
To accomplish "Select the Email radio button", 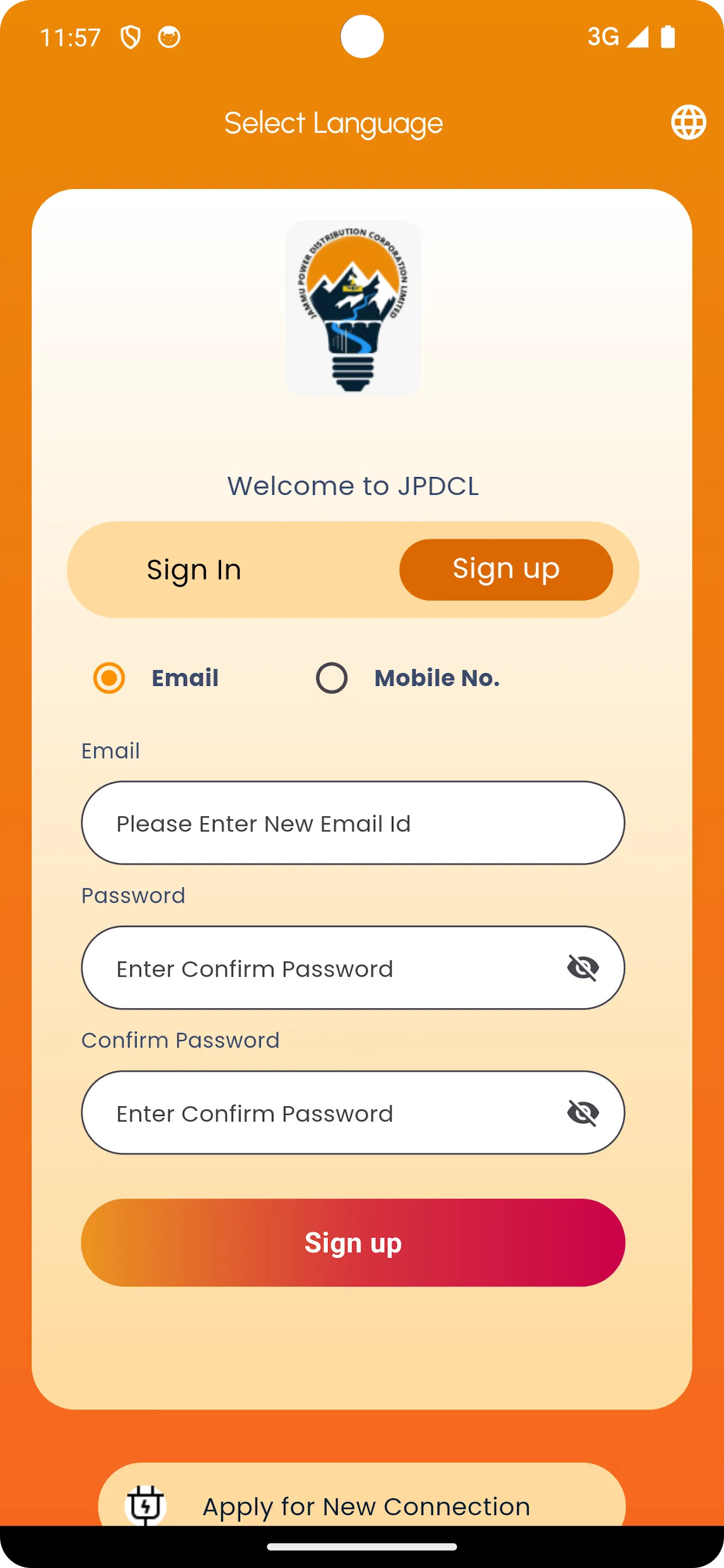I will pos(109,677).
